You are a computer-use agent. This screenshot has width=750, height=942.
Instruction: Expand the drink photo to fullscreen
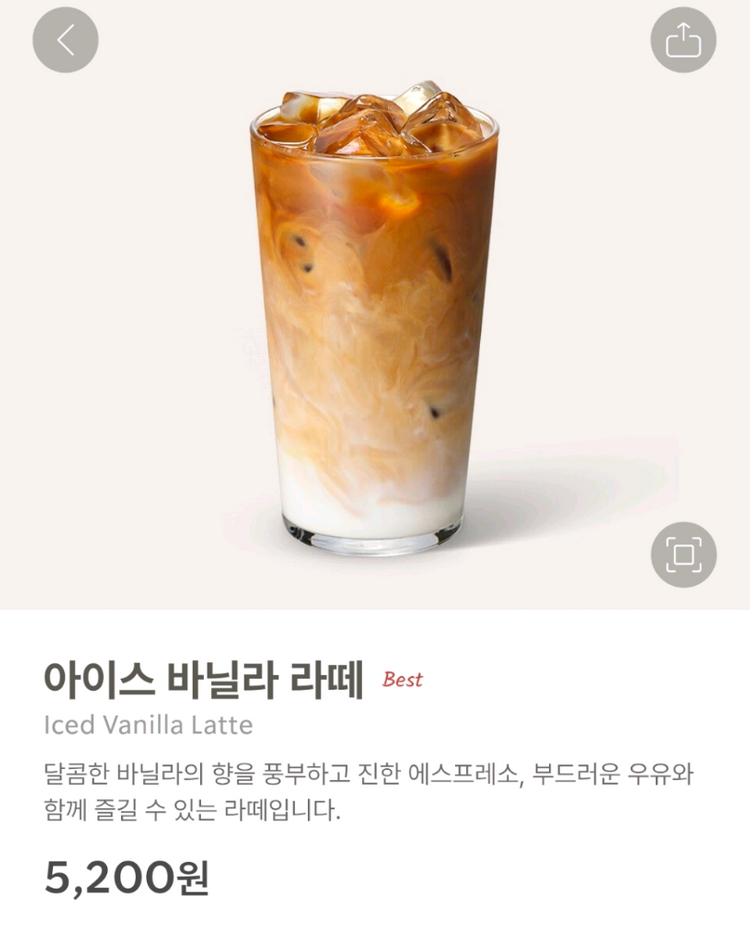coord(683,554)
